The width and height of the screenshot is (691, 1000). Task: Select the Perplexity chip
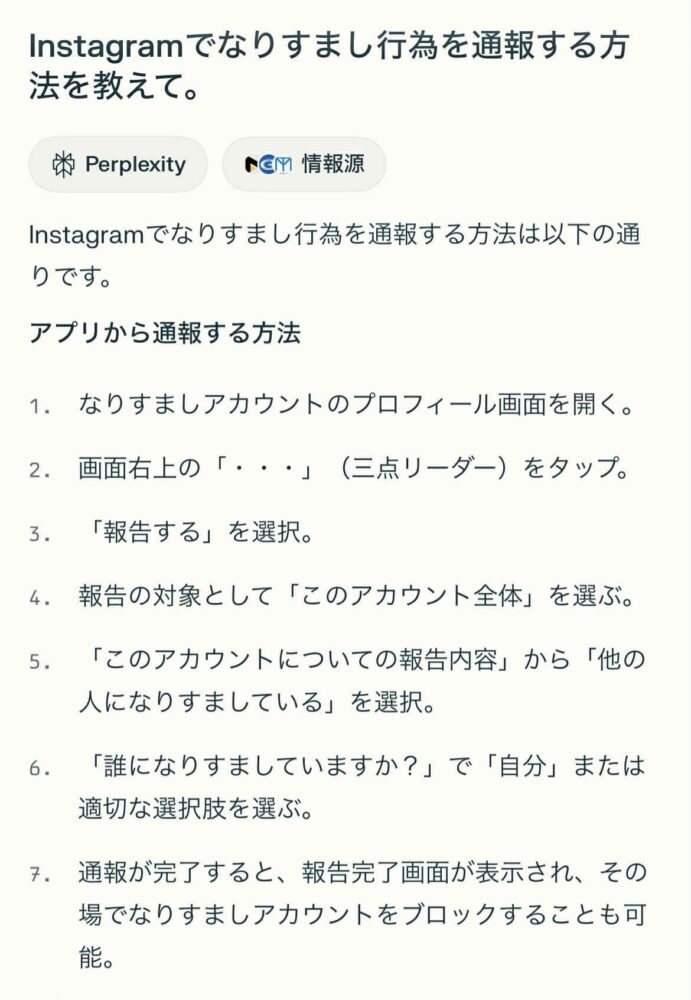[x=118, y=164]
